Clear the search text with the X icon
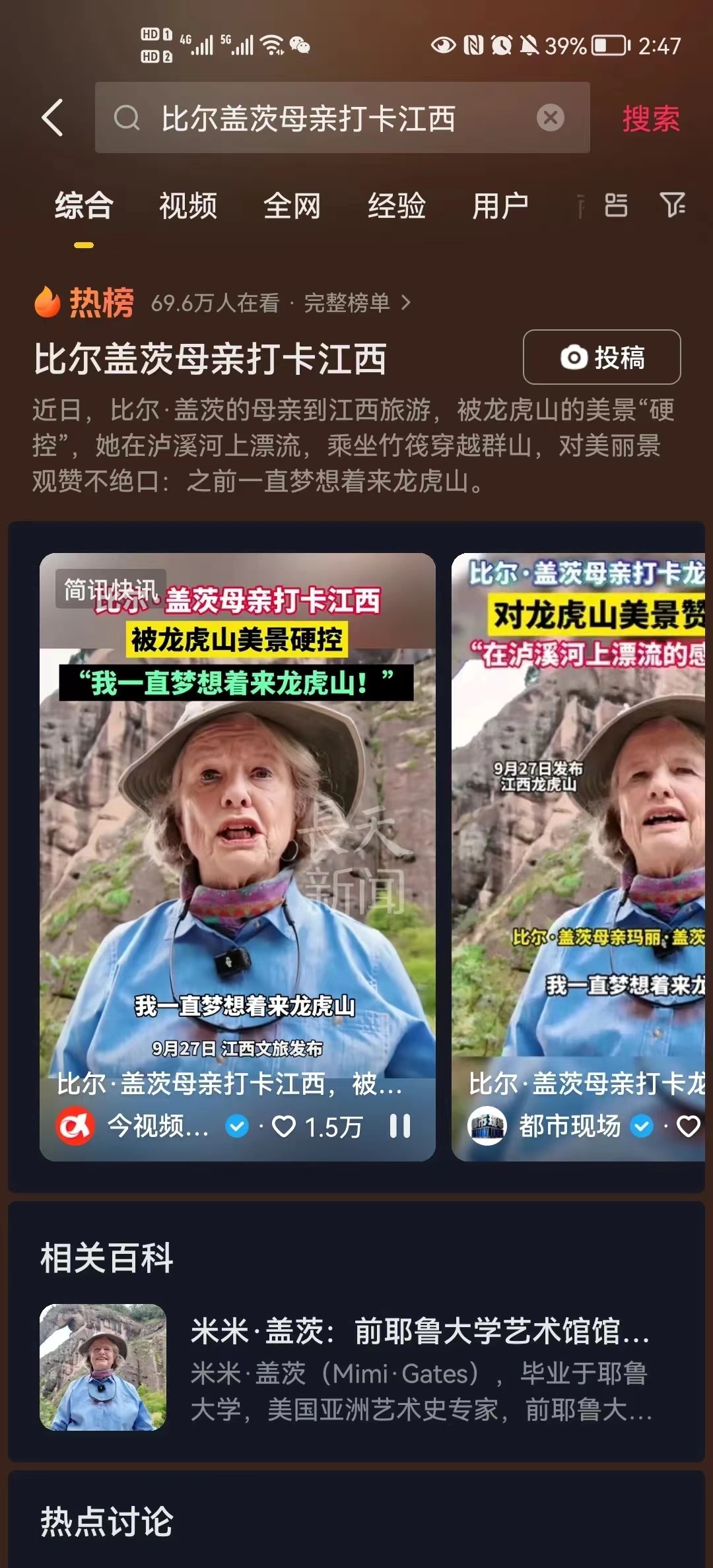713x1568 pixels. pos(550,118)
